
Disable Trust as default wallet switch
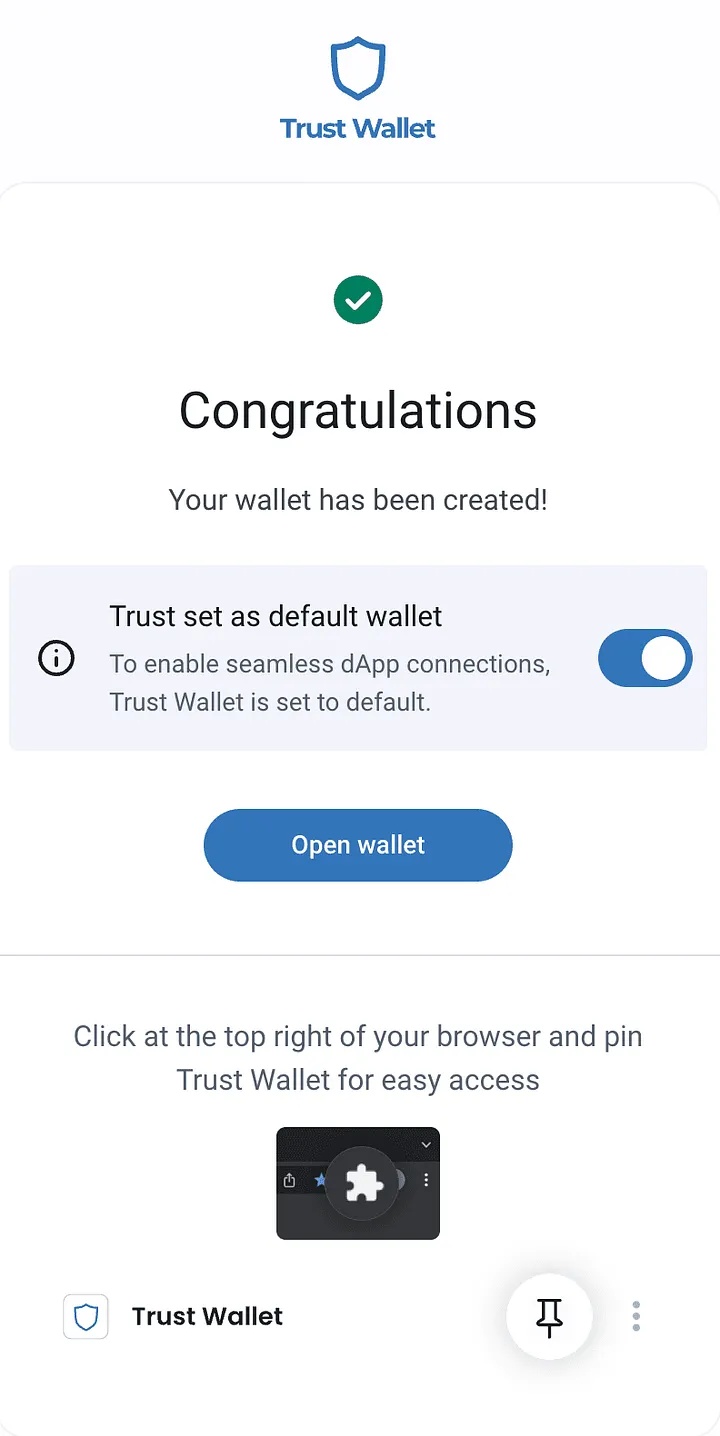click(x=645, y=658)
